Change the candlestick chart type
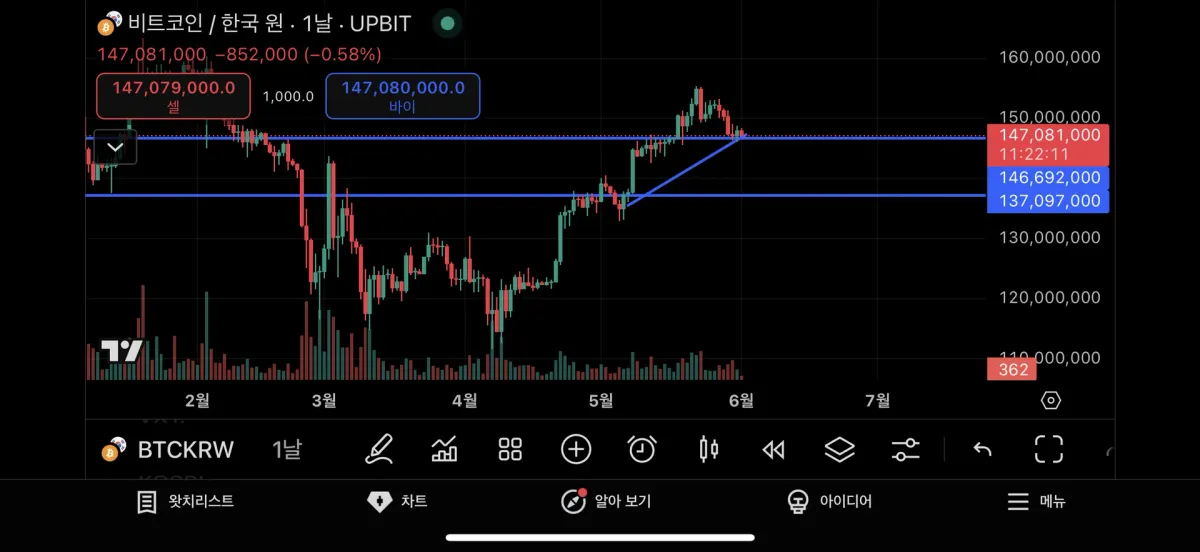 pyautogui.click(x=708, y=450)
